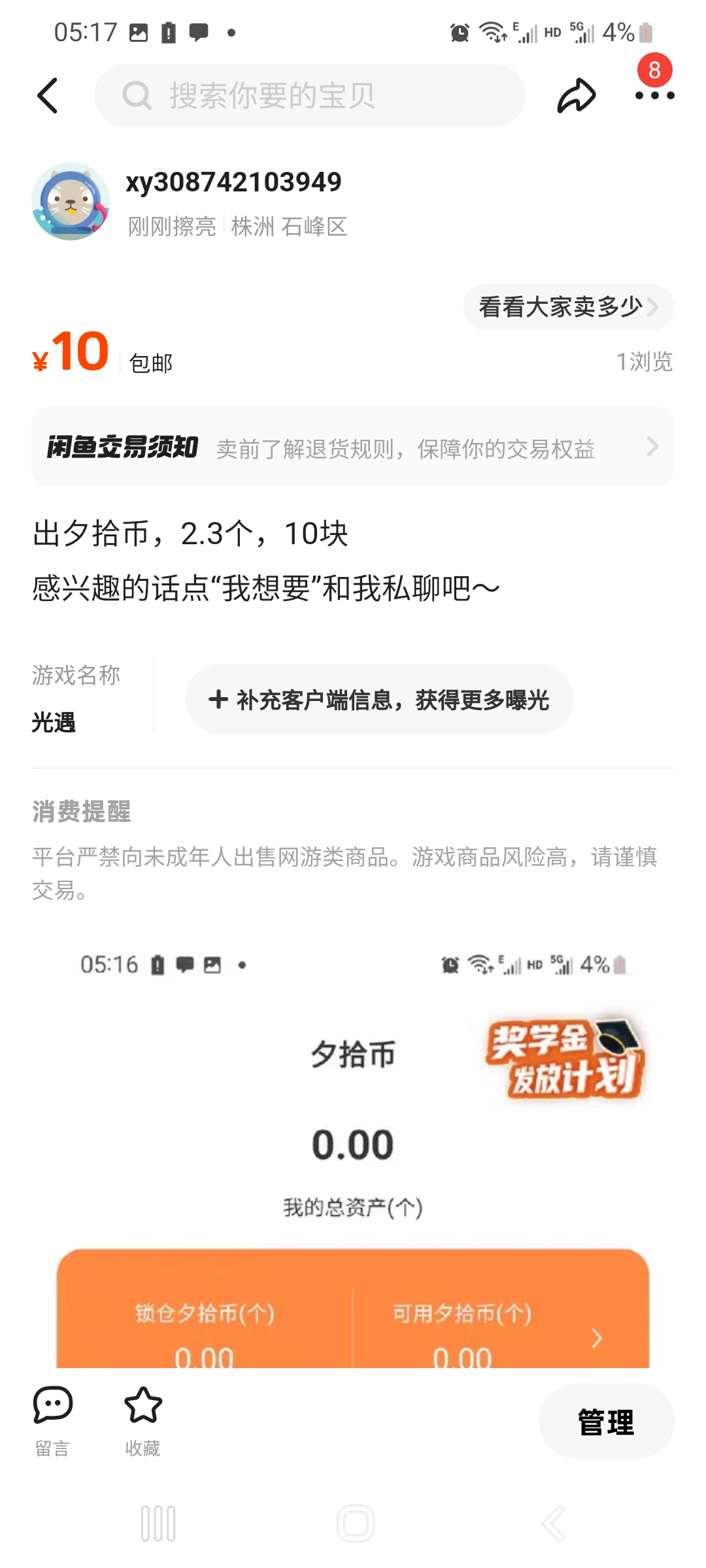This screenshot has height=1568, width=706.
Task: Open recent apps from system navigation bar
Action: [x=158, y=1524]
